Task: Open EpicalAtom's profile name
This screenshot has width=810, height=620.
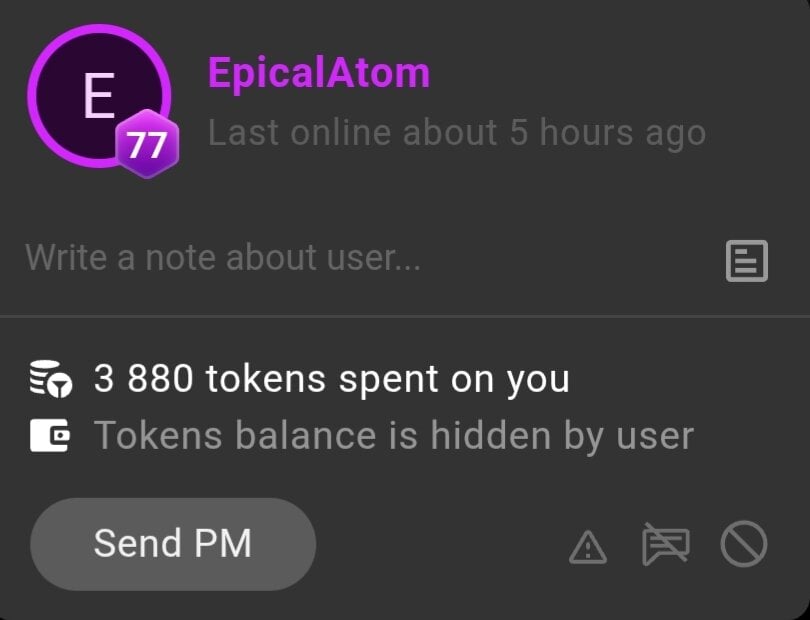Action: (318, 73)
